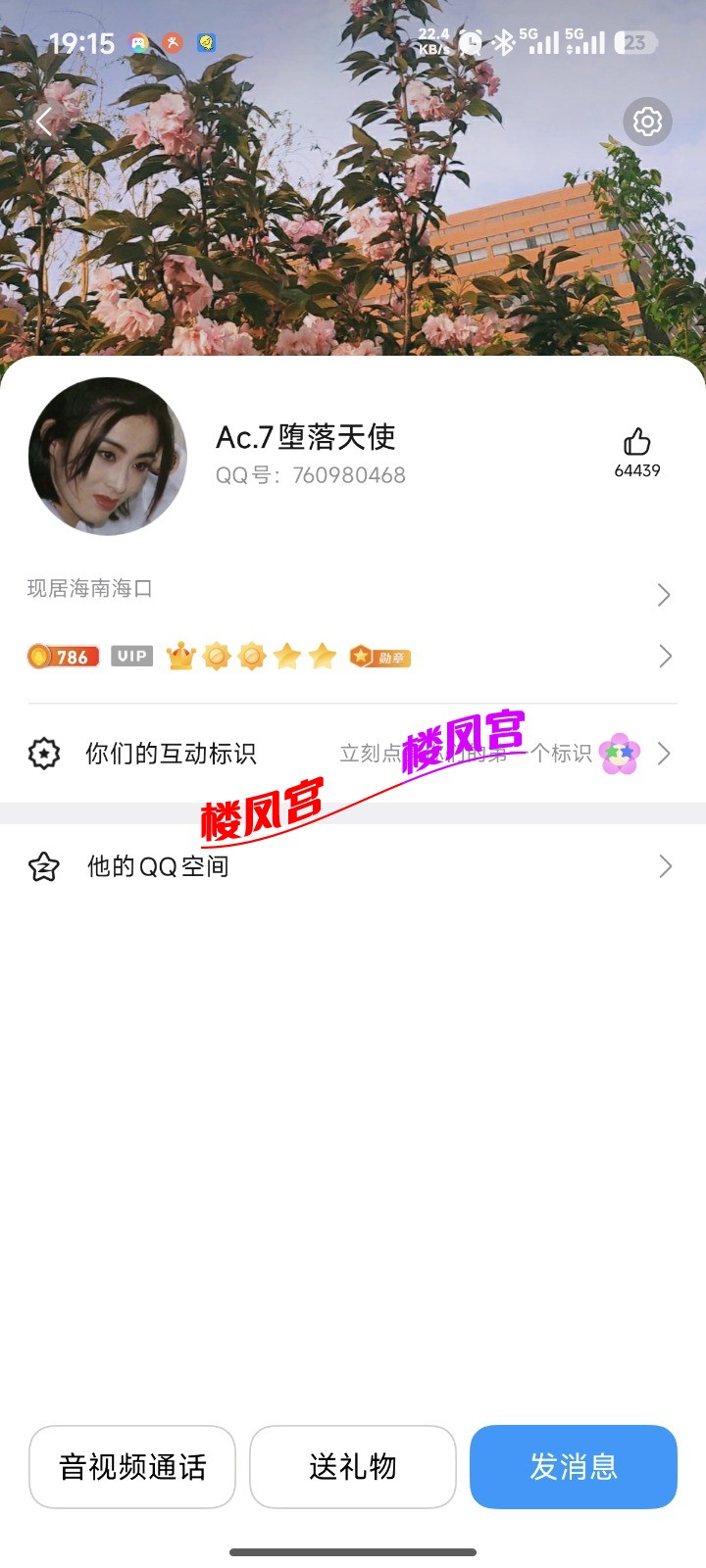Viewport: 706px width, 1568px height.
Task: Tap the starred icon next to 他的QQ空间
Action: coord(43,865)
